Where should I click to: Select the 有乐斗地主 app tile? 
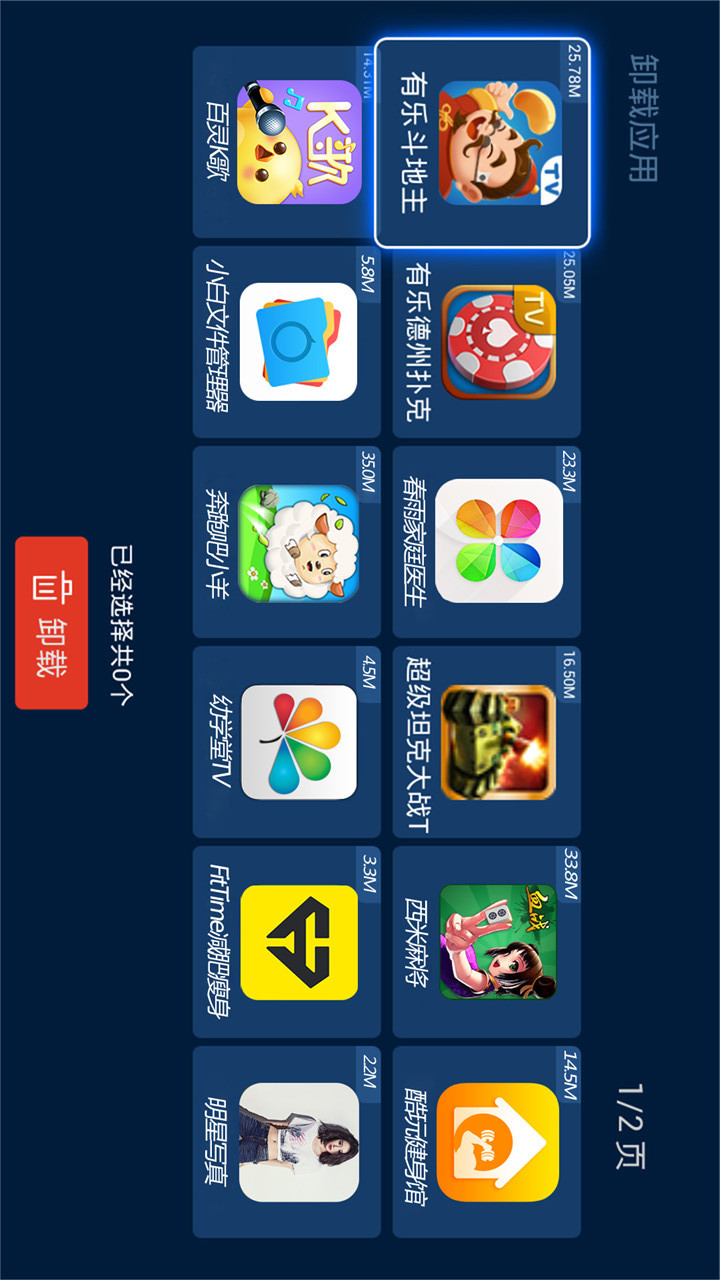tap(482, 143)
